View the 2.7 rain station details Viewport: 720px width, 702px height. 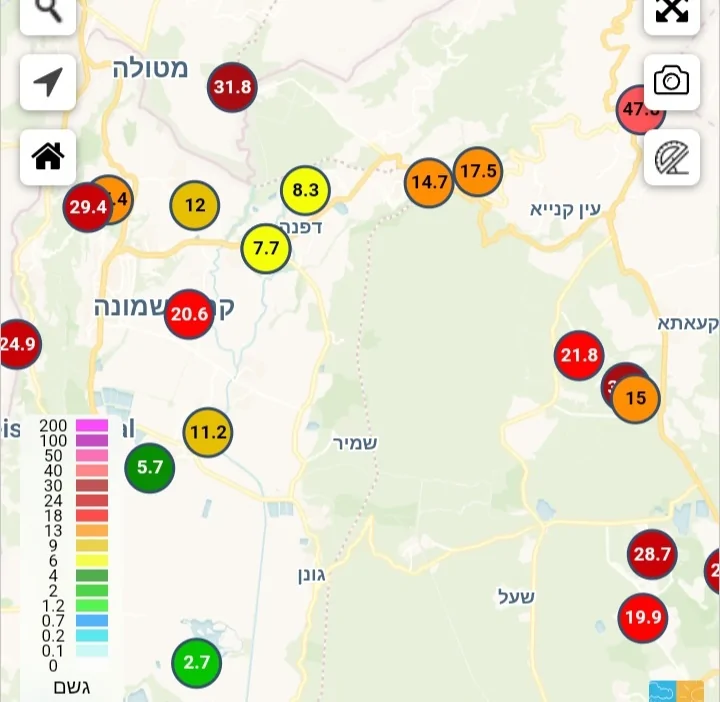(x=197, y=662)
